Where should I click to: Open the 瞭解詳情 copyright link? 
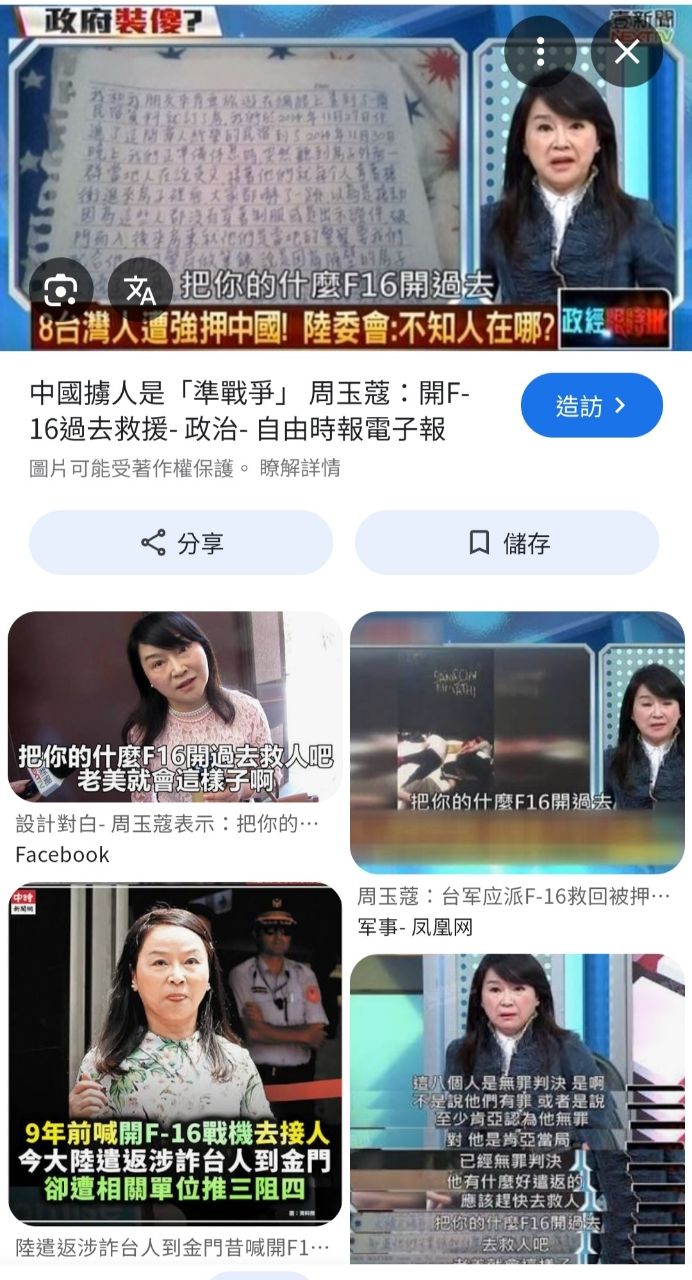coord(300,468)
